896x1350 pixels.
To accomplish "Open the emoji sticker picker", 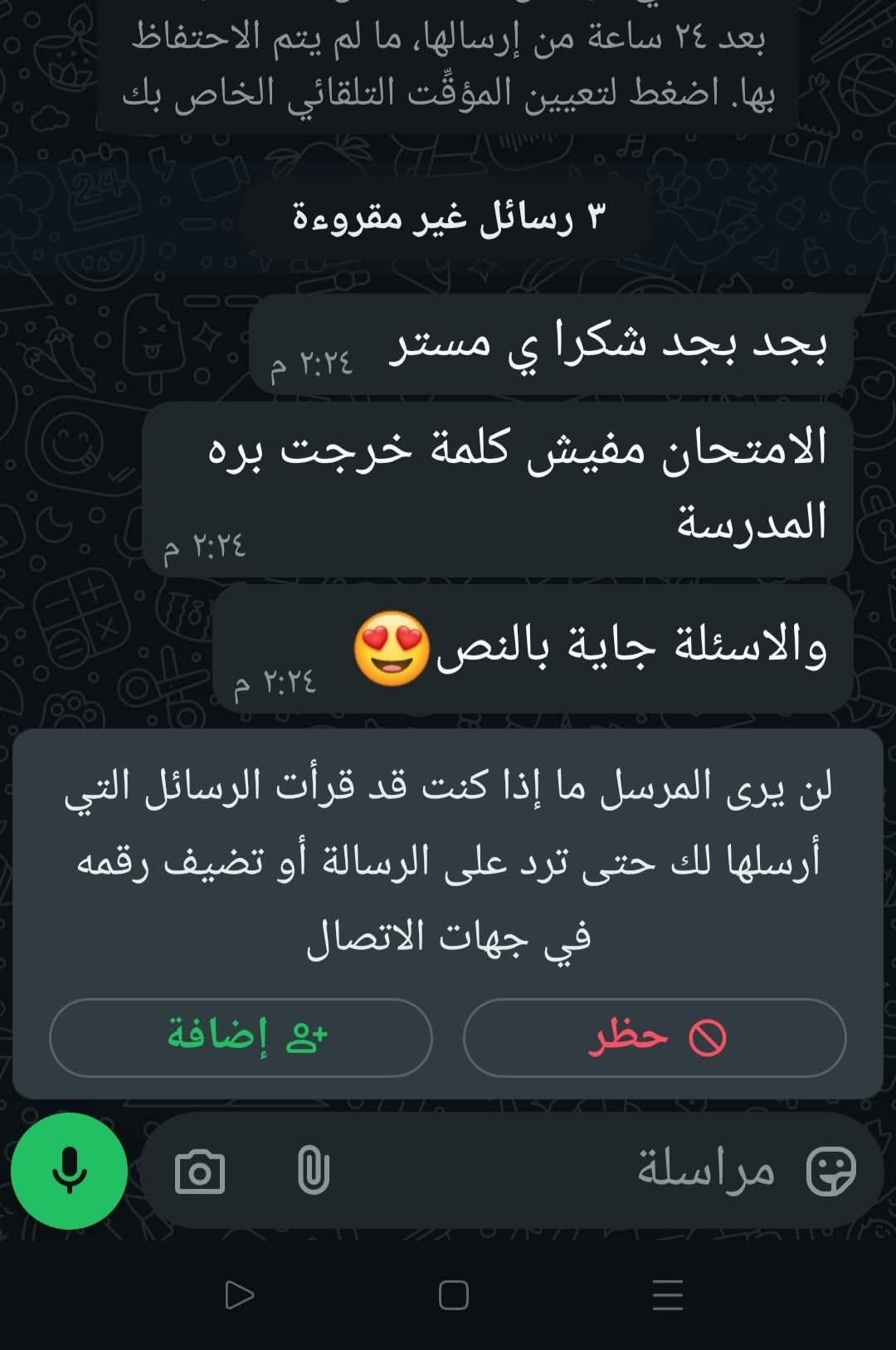I will tap(831, 1171).
